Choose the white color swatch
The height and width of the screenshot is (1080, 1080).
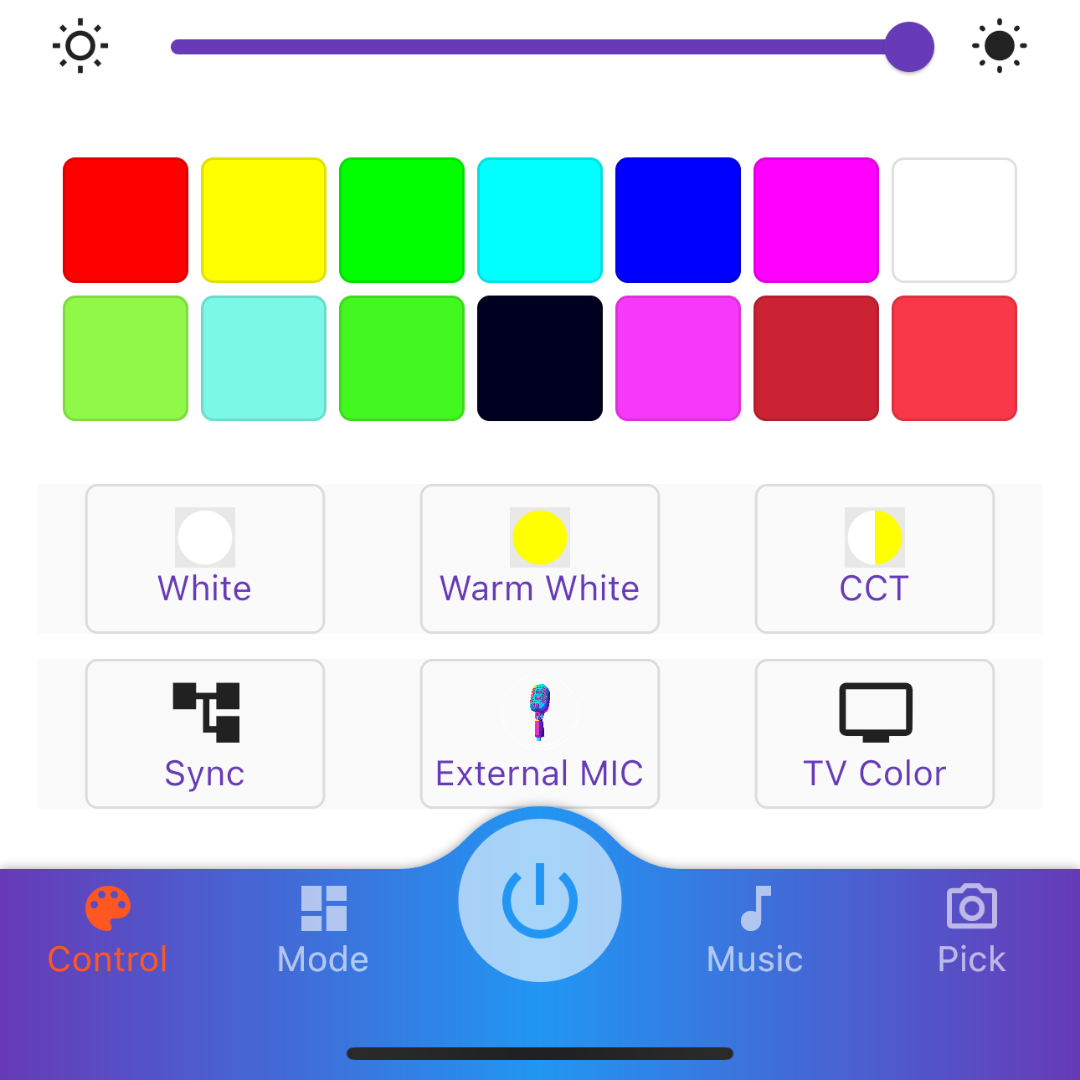pos(954,220)
